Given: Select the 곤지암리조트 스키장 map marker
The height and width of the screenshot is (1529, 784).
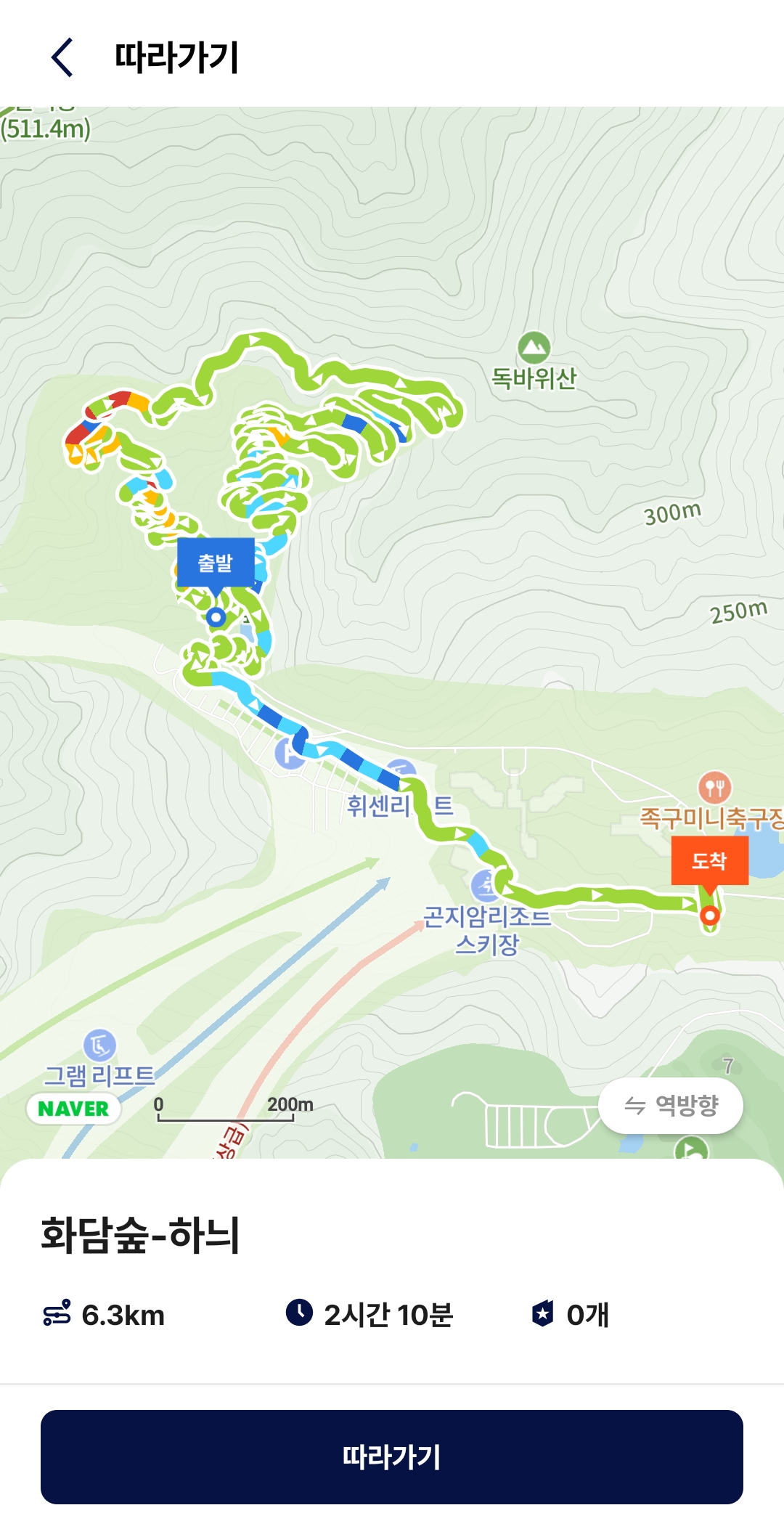Looking at the screenshot, I should (484, 885).
